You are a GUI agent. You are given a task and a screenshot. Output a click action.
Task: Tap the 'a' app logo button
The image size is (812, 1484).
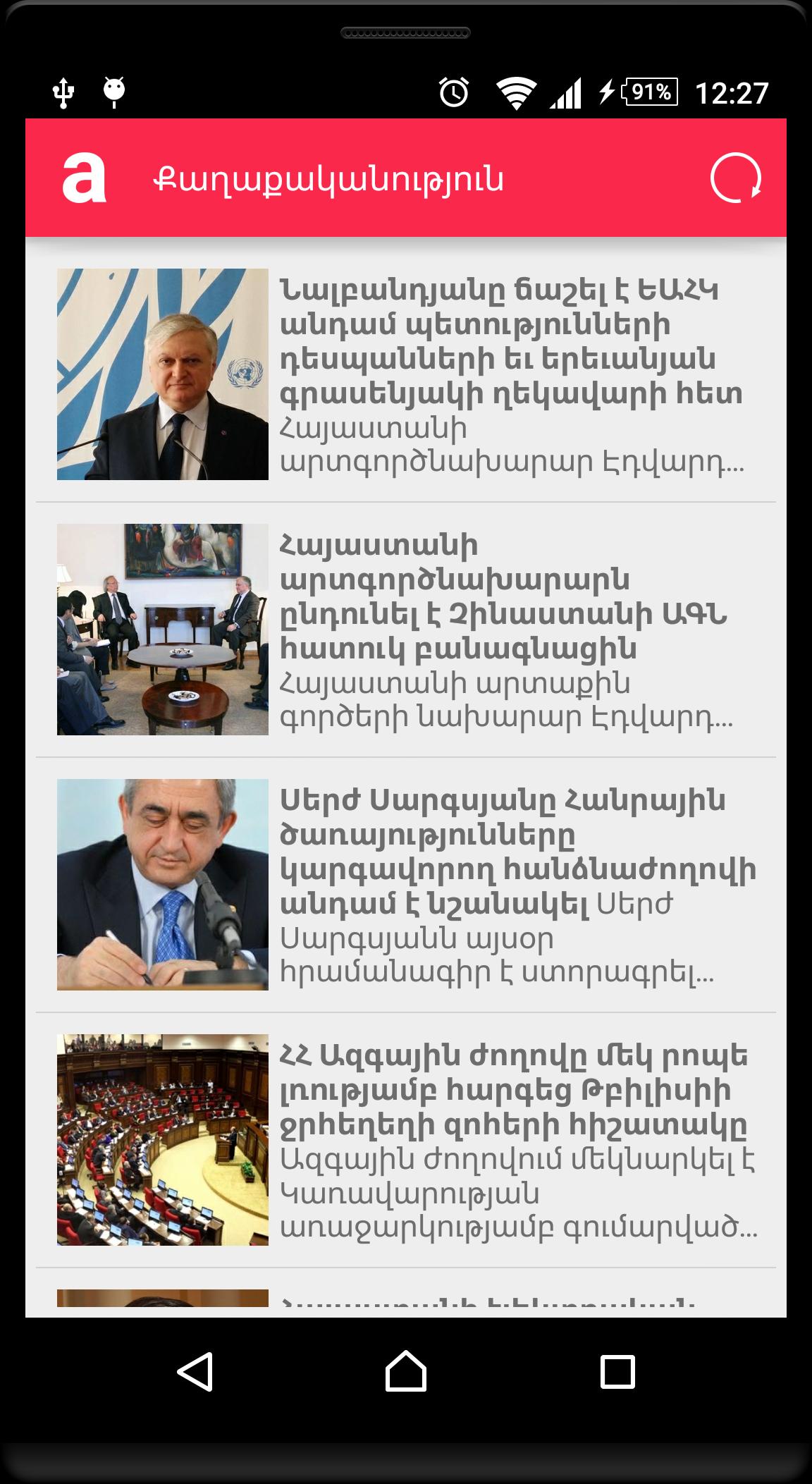pyautogui.click(x=84, y=178)
